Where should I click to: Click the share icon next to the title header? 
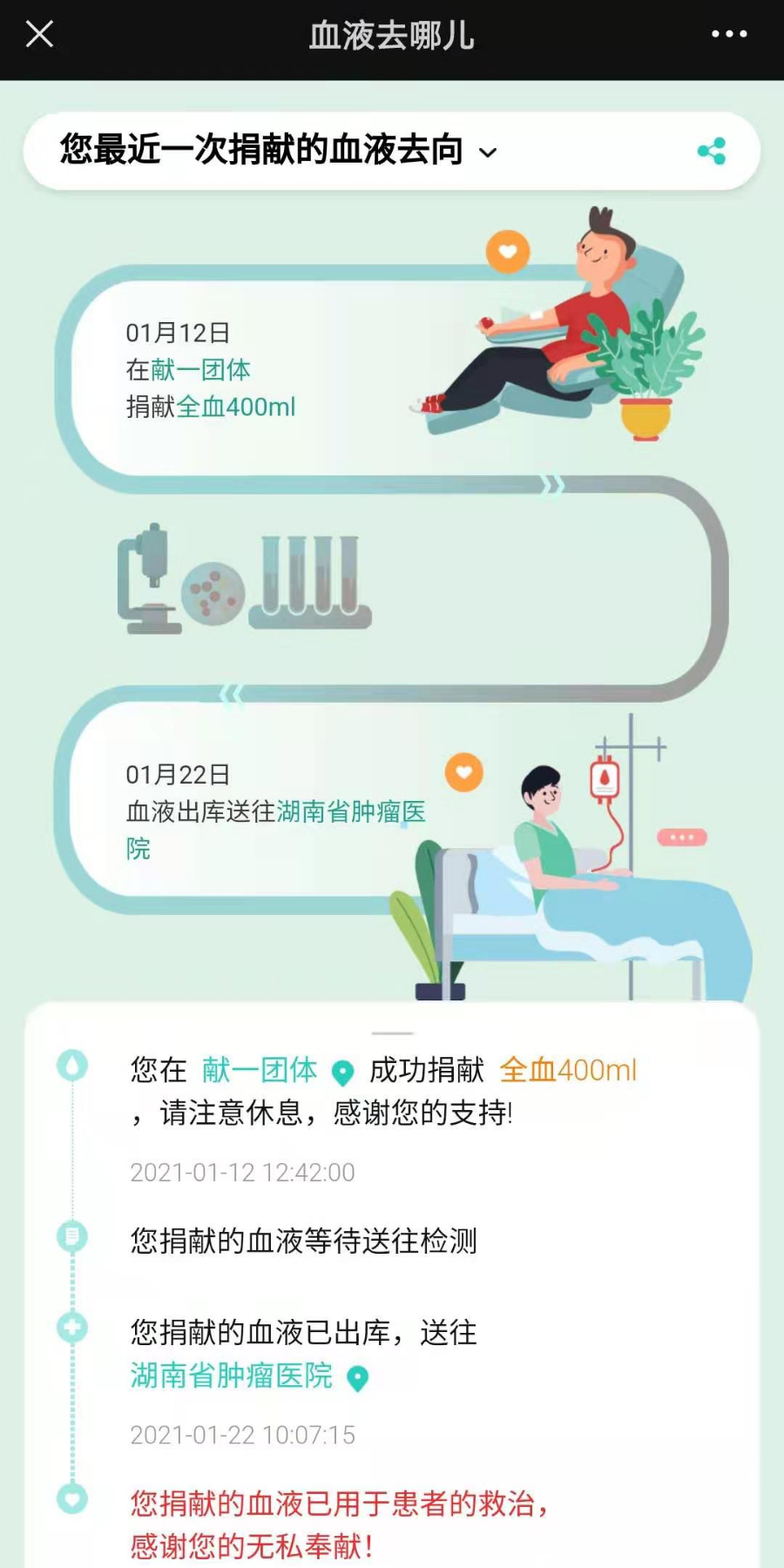click(713, 150)
